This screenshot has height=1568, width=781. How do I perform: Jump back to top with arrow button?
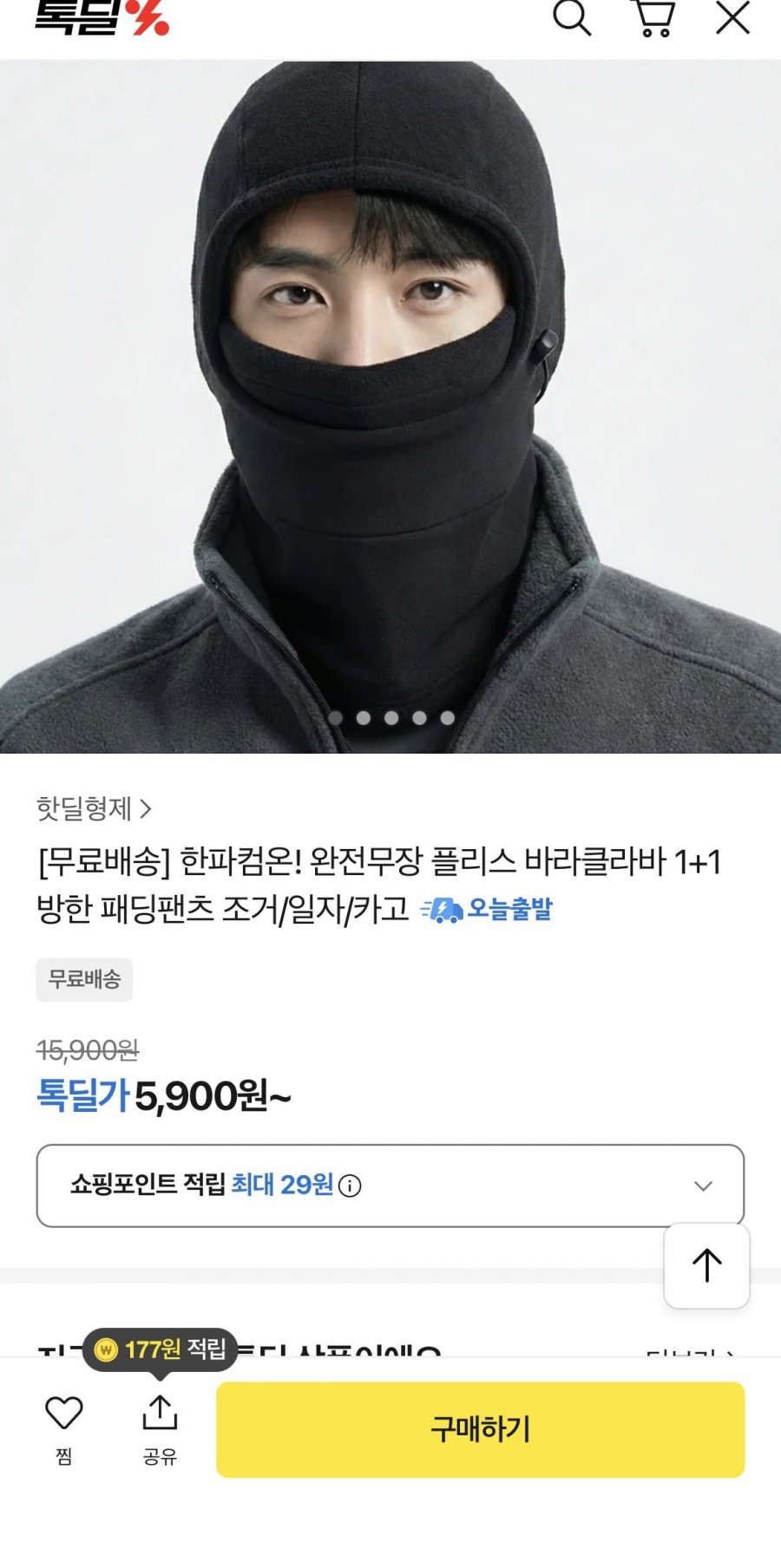pyautogui.click(x=706, y=1265)
